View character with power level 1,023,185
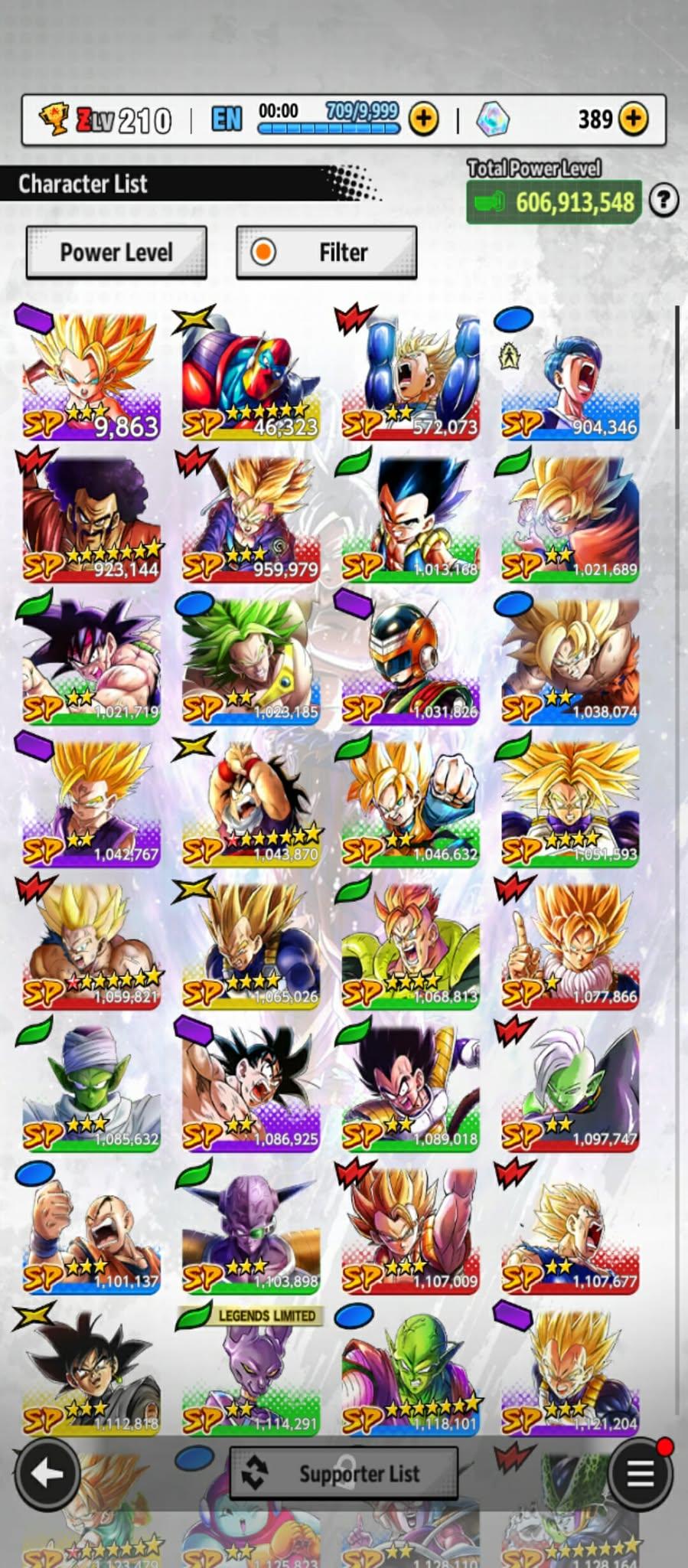The width and height of the screenshot is (688, 1568). (x=250, y=660)
